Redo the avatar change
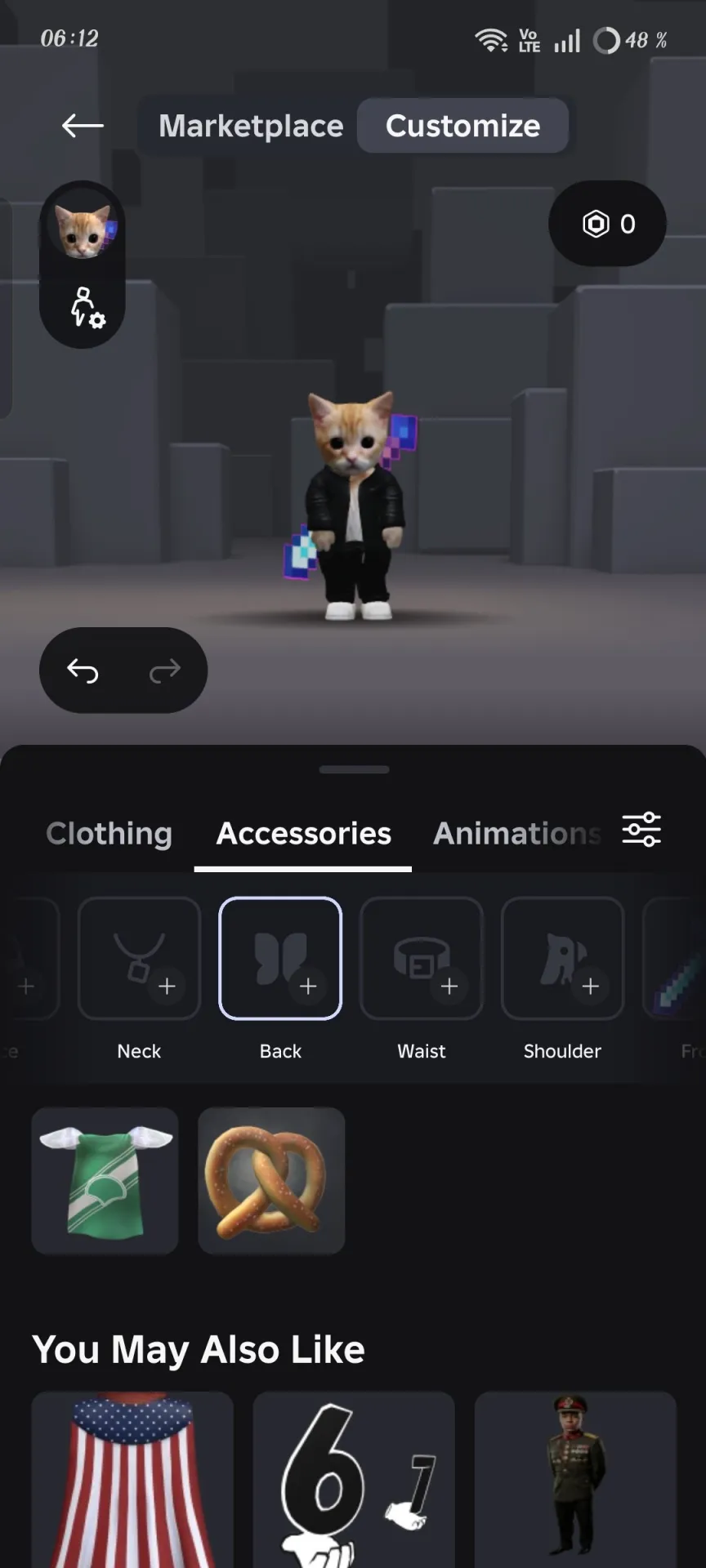 (165, 670)
